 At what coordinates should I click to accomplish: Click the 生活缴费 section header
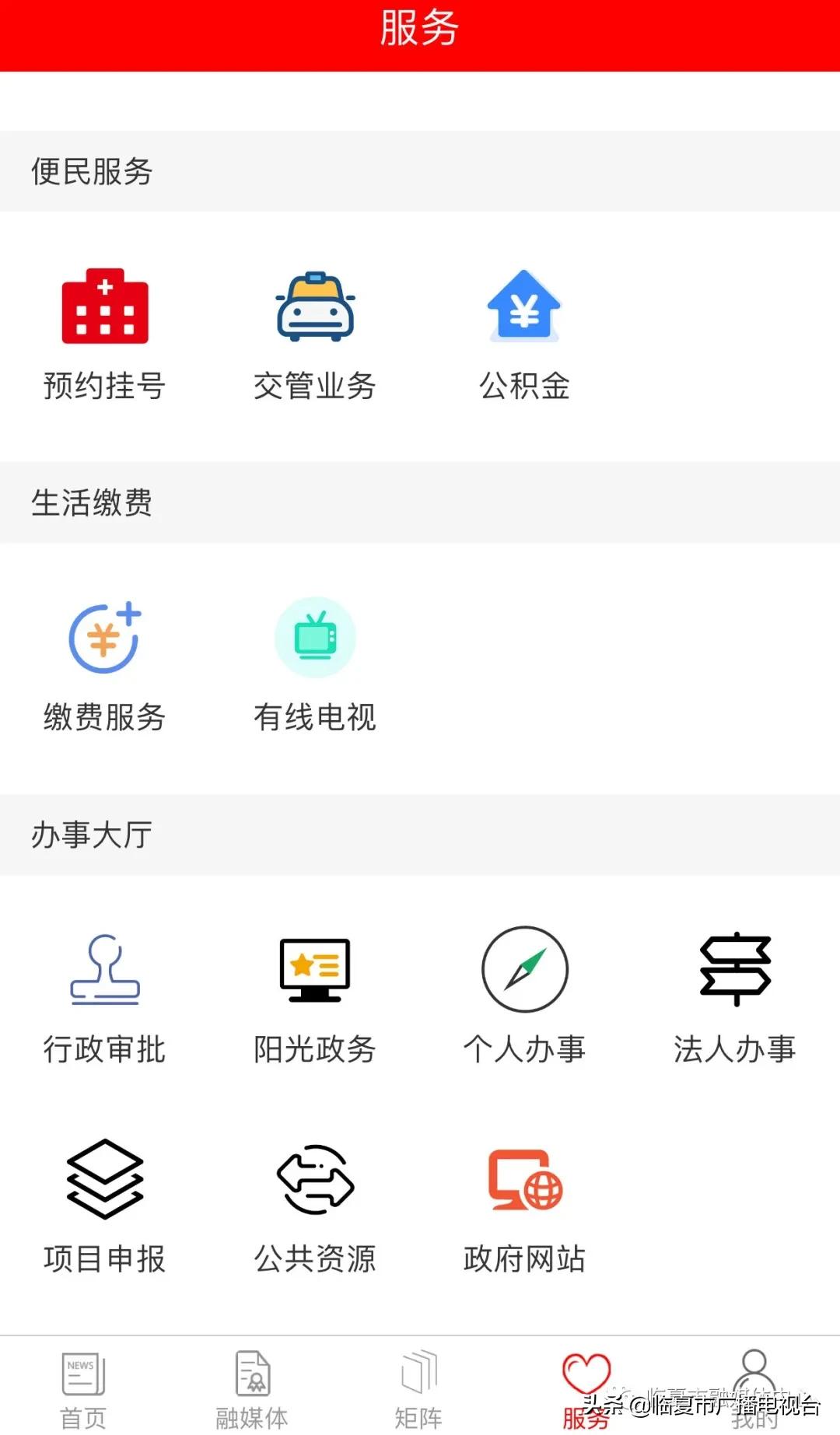coord(90,502)
